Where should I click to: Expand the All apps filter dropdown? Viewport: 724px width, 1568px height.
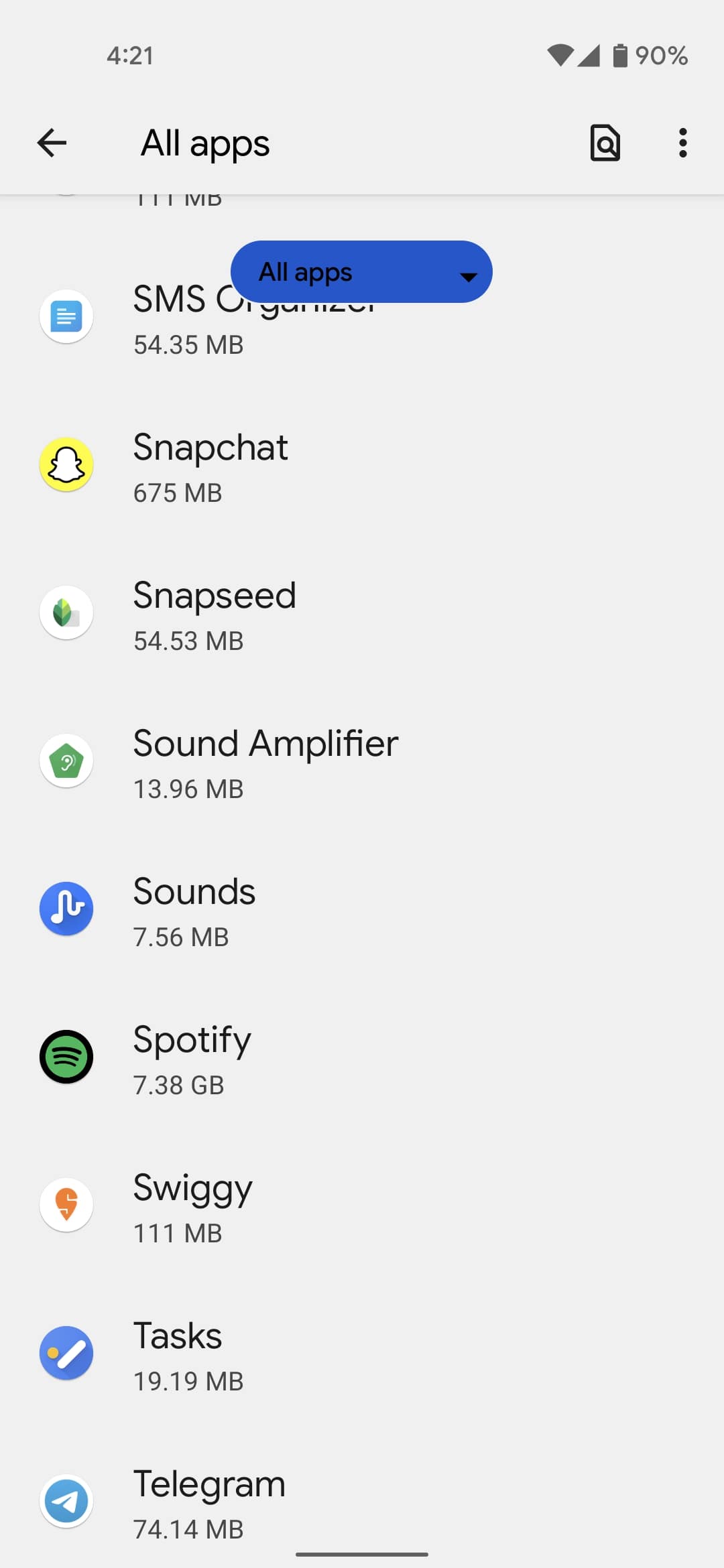[361, 272]
